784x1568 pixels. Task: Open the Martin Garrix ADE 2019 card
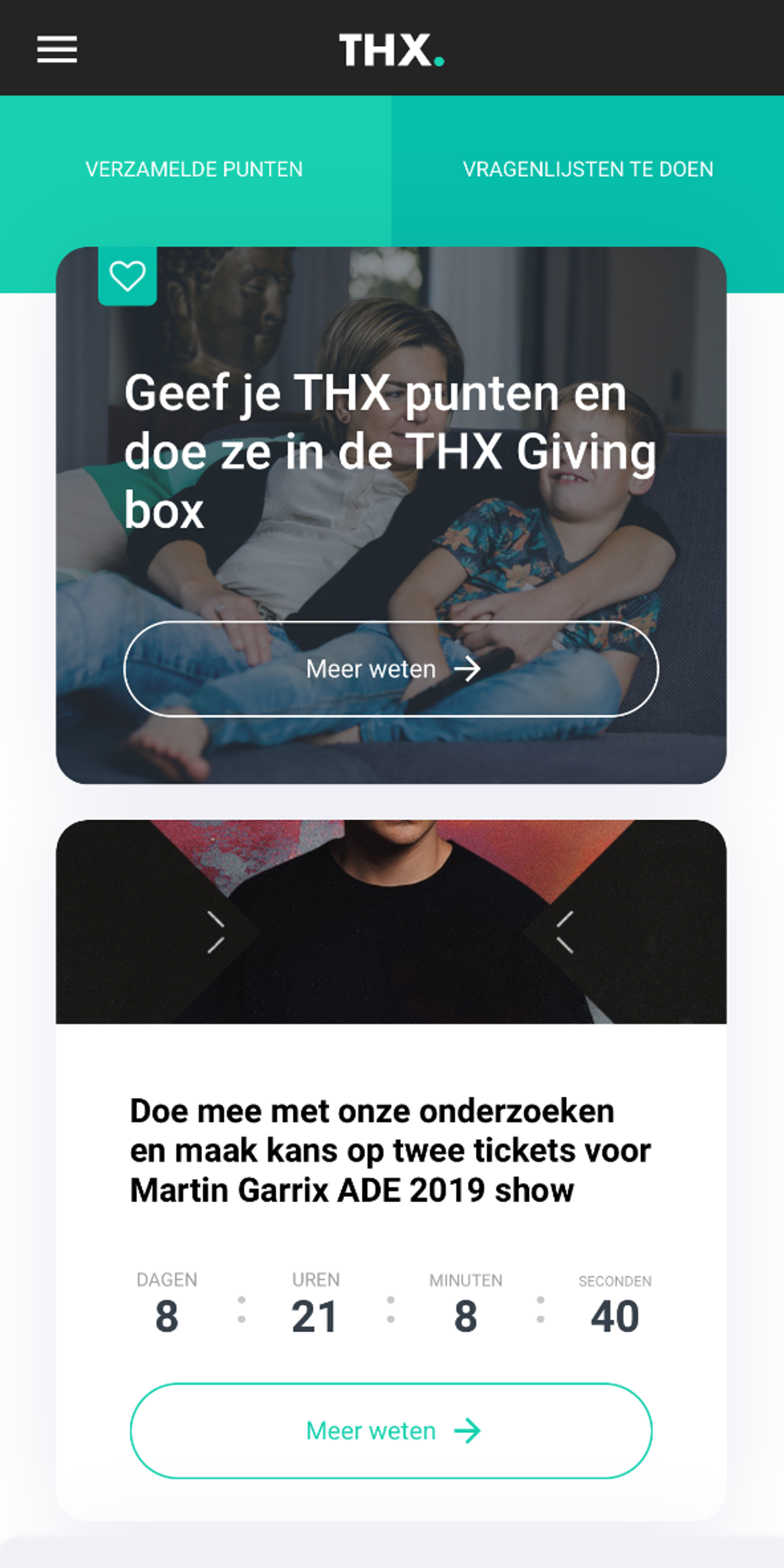(390, 1150)
